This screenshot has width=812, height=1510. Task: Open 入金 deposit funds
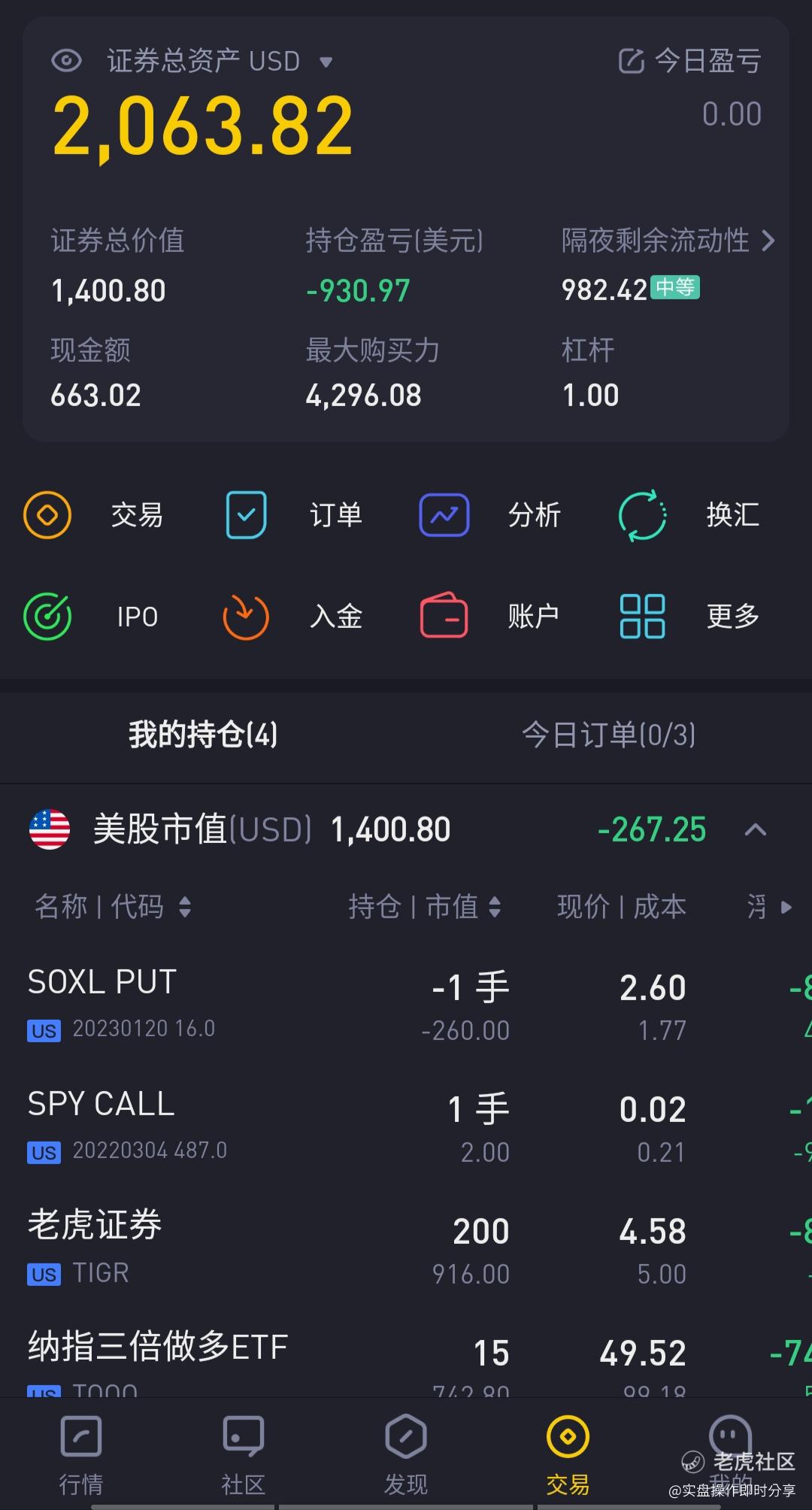pyautogui.click(x=292, y=617)
